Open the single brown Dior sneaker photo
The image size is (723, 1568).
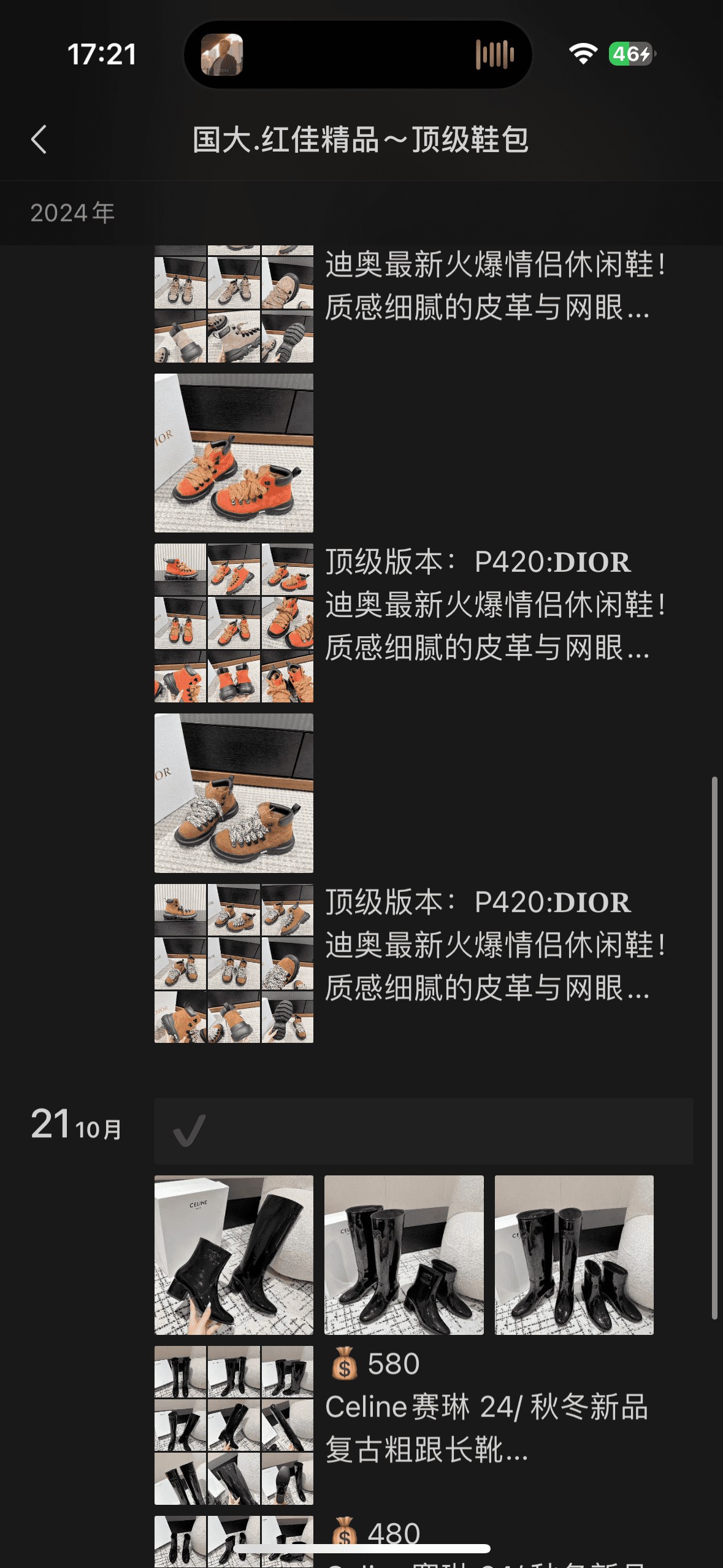[234, 793]
